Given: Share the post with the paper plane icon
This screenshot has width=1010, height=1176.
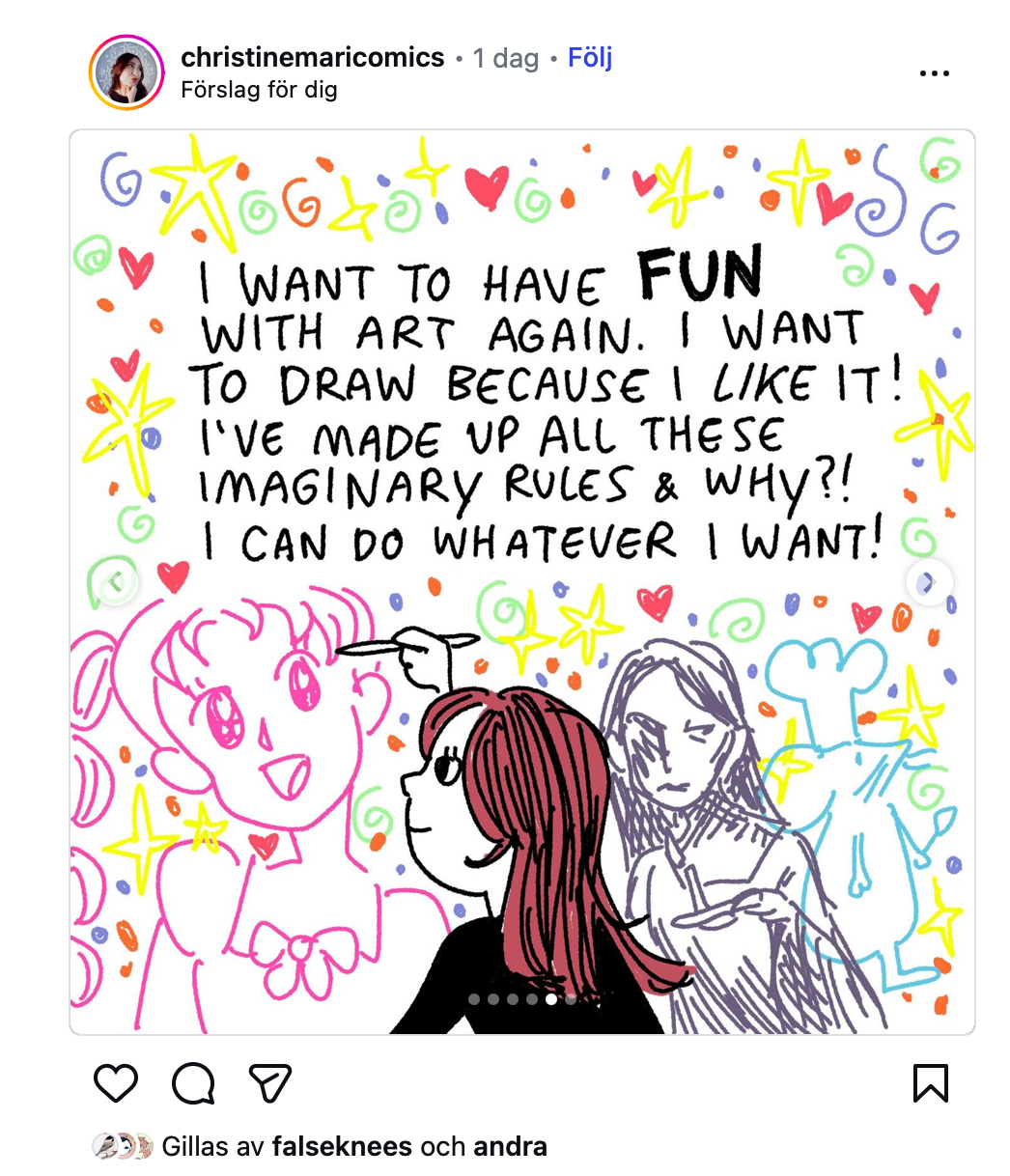Looking at the screenshot, I should tap(269, 1083).
